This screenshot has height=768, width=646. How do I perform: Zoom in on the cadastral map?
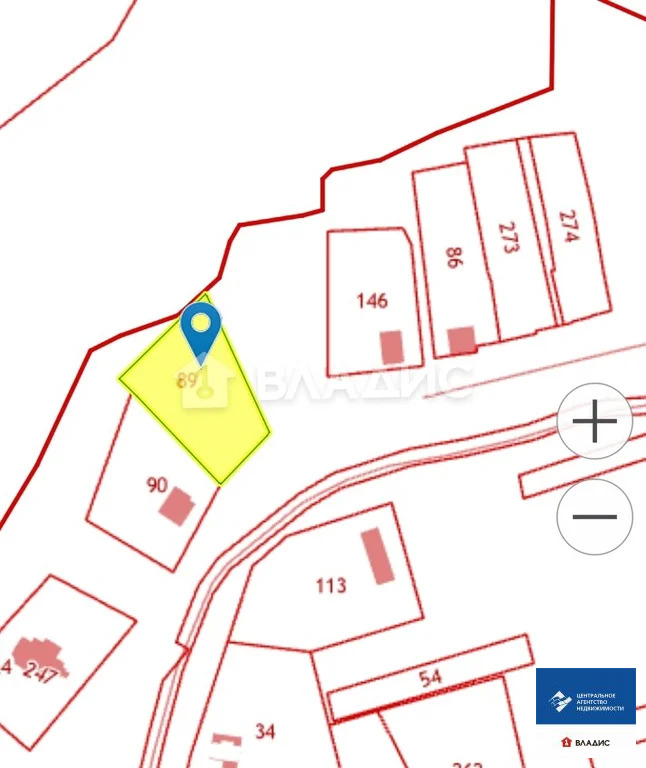595,423
